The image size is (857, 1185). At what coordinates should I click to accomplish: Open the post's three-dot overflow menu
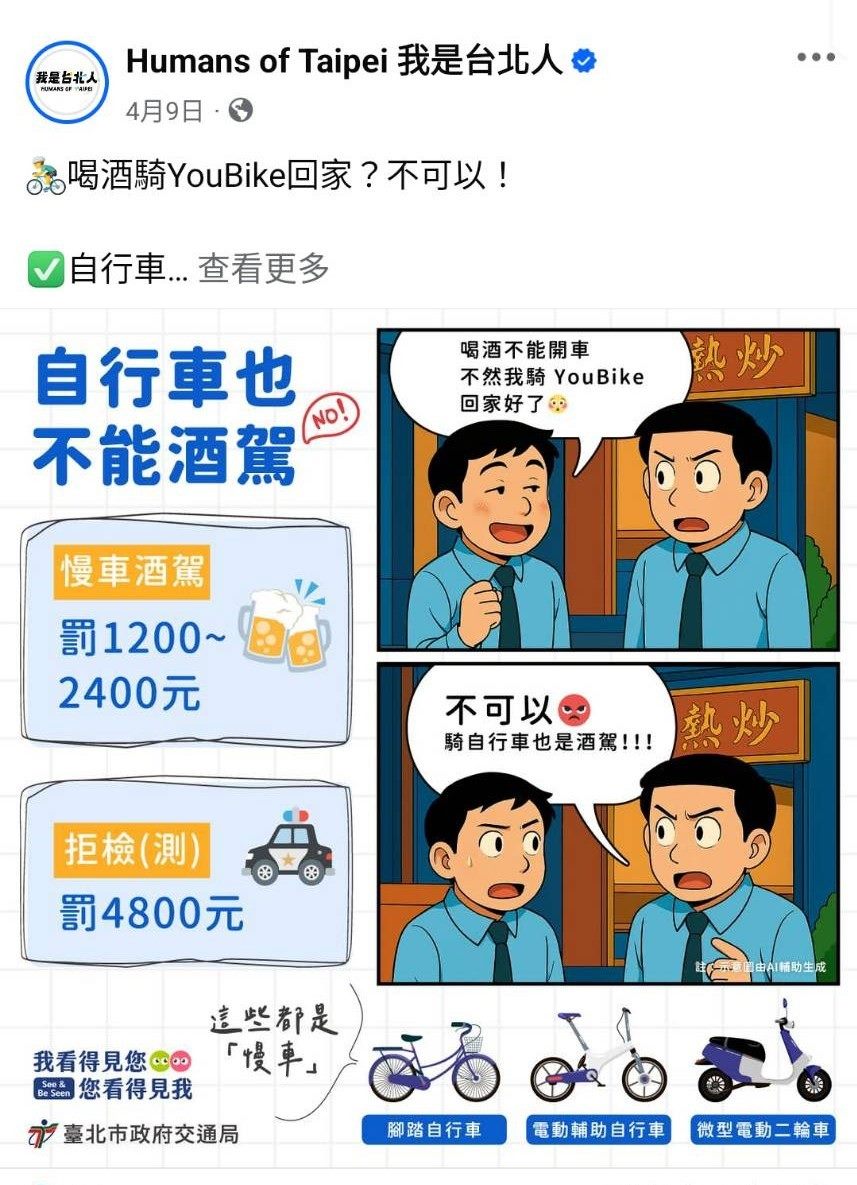[815, 58]
